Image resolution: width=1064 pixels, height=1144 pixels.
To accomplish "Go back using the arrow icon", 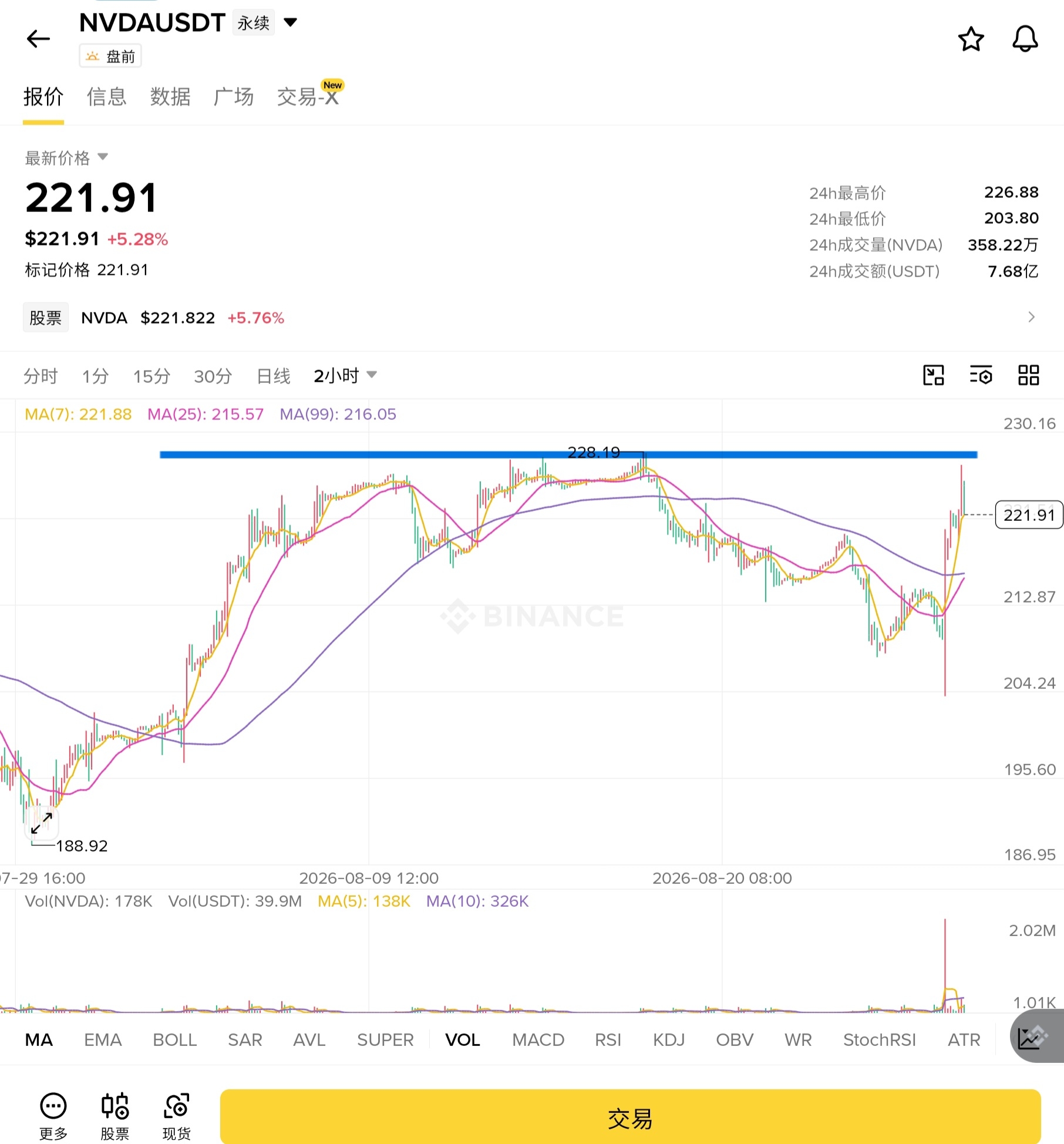I will (x=39, y=39).
